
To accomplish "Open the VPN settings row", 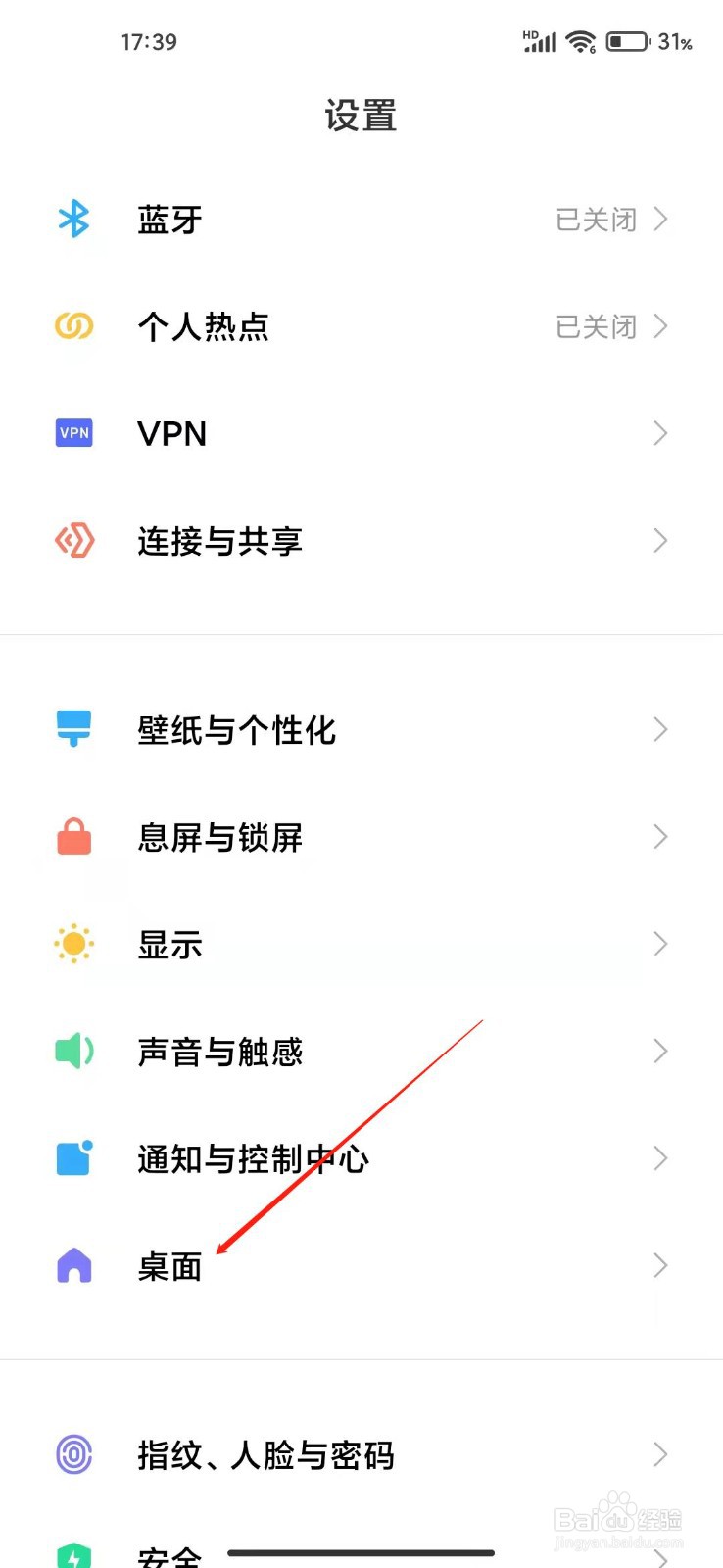I will 361,433.
